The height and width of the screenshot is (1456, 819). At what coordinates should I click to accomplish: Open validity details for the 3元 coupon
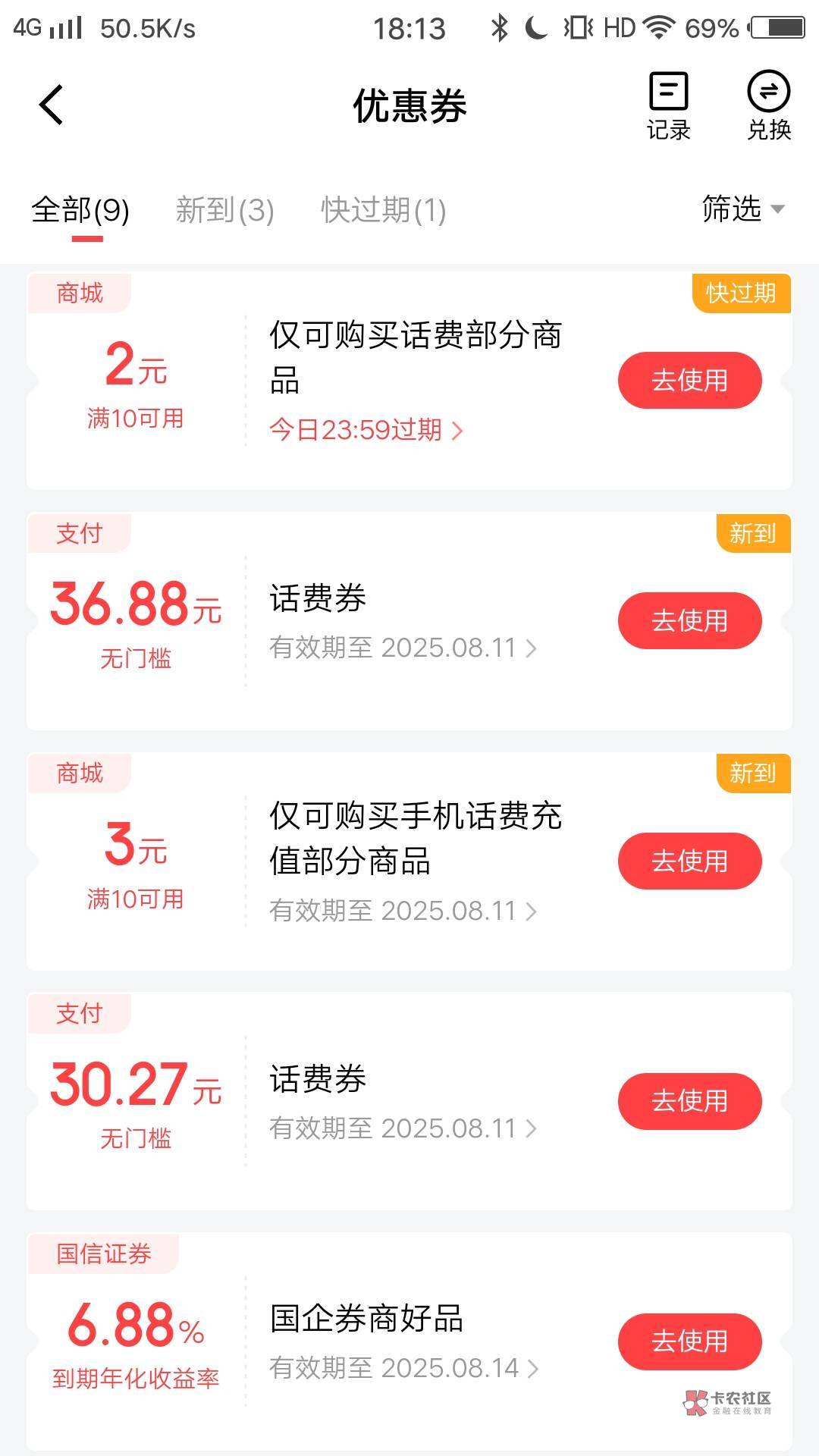[x=403, y=911]
